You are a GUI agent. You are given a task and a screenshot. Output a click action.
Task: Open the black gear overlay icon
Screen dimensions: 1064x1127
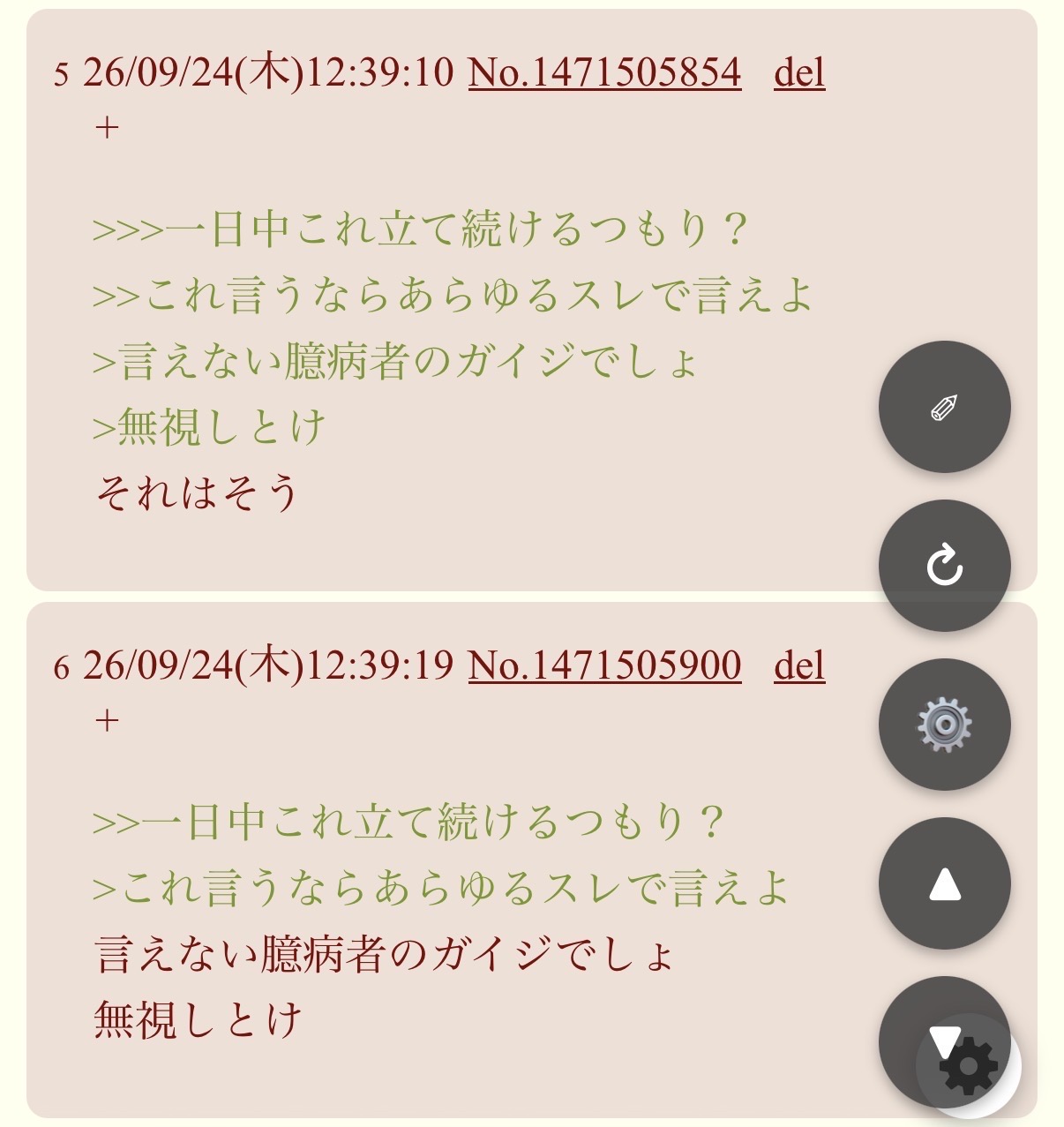click(x=969, y=1066)
